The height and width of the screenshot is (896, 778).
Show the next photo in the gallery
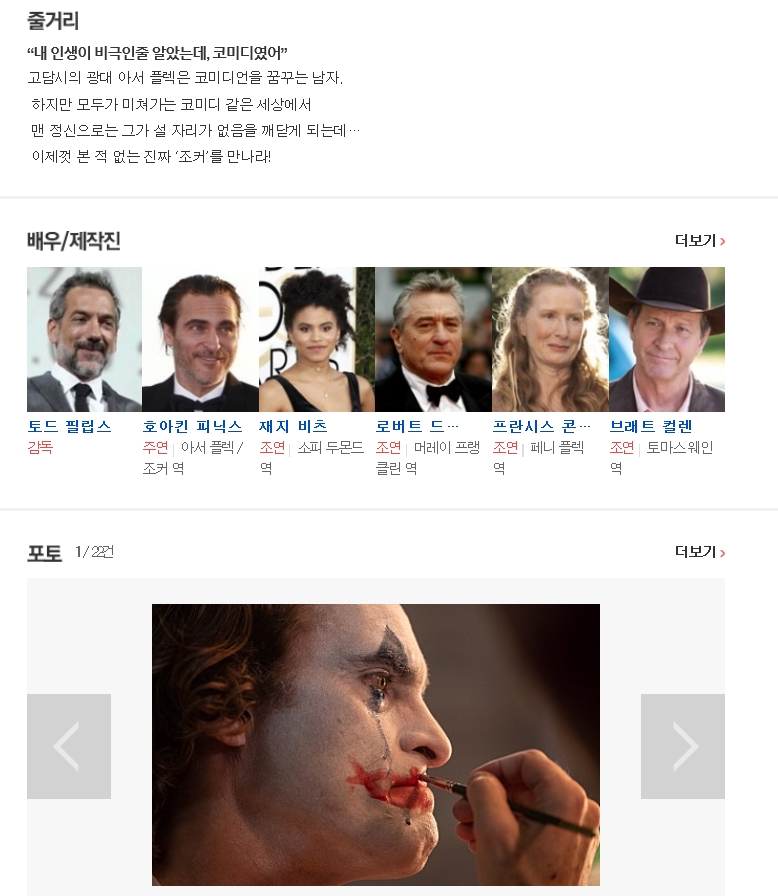click(x=683, y=746)
